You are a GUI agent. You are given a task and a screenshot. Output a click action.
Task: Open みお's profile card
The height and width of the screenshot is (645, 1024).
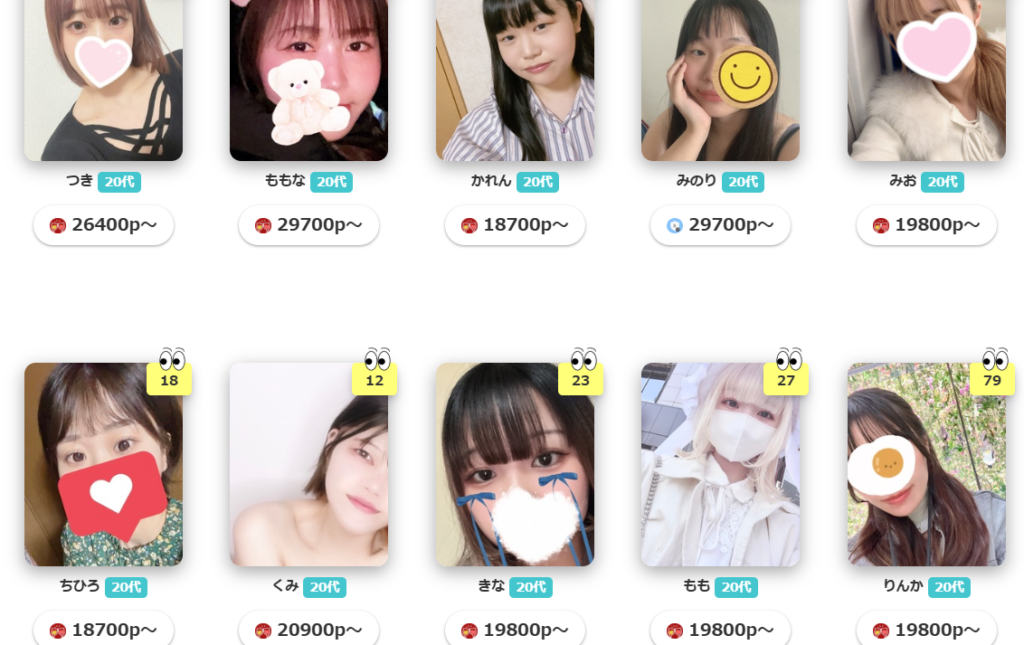coord(926,80)
